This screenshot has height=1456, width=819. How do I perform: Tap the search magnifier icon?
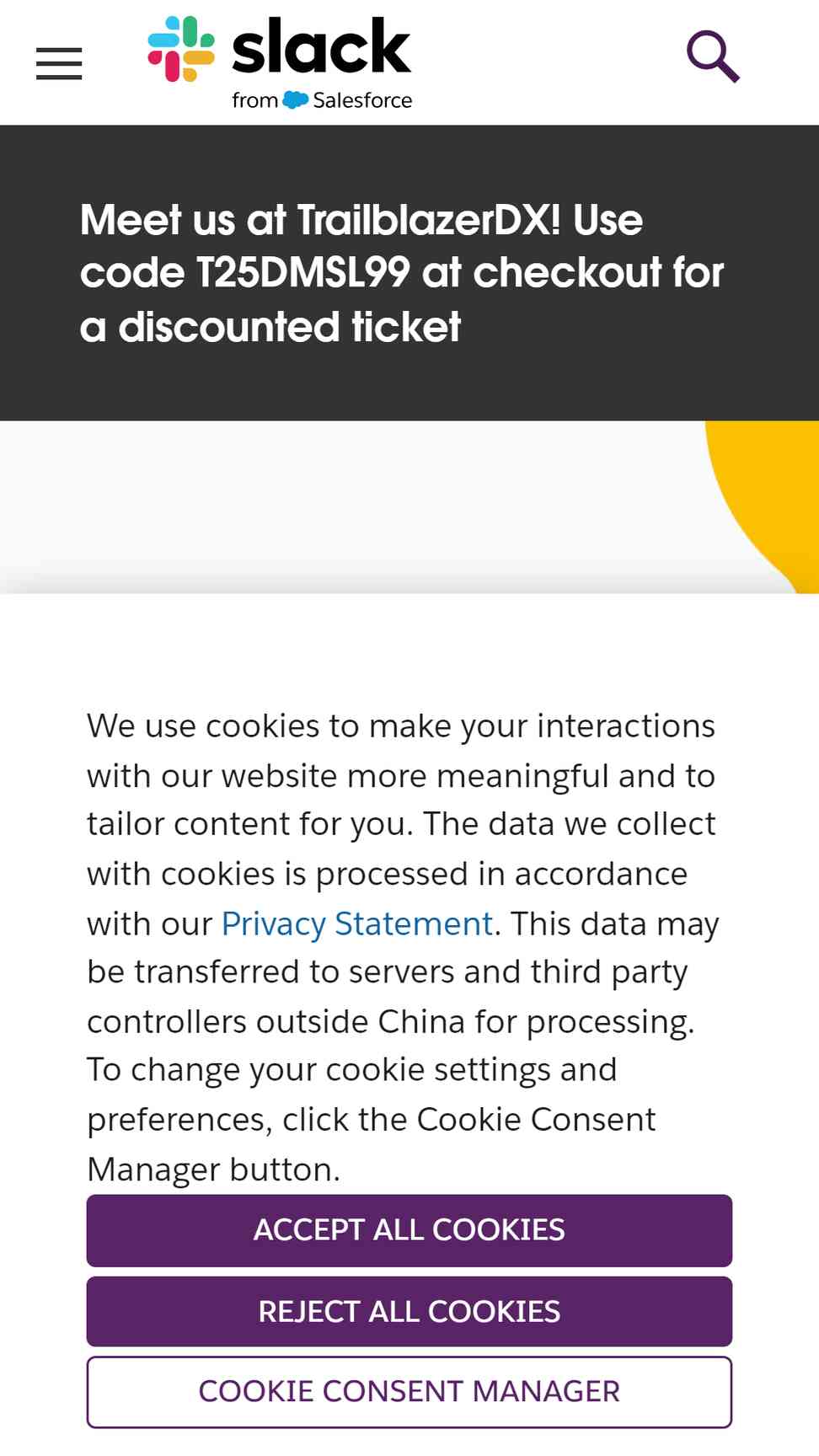coord(713,57)
